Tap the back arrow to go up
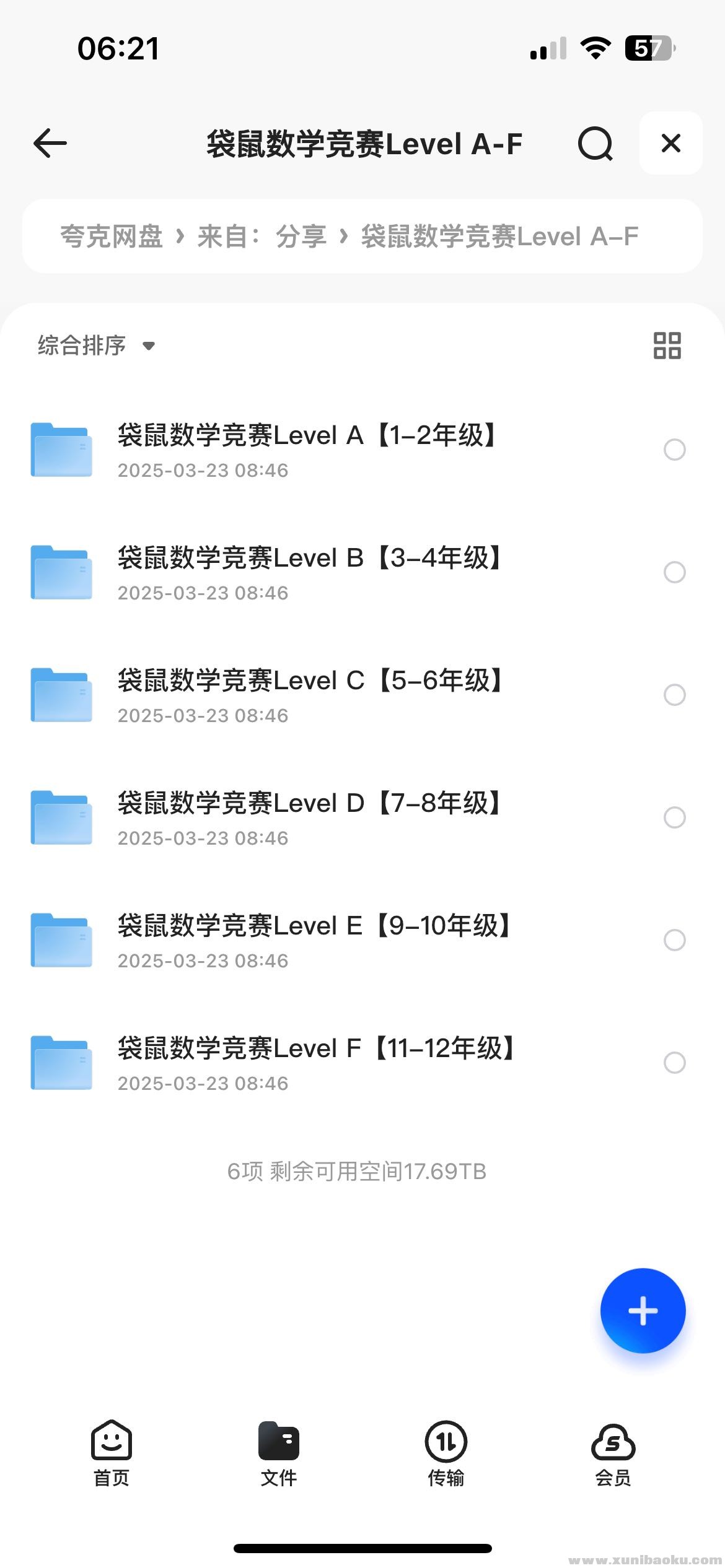Viewport: 725px width, 1568px height. tap(49, 144)
